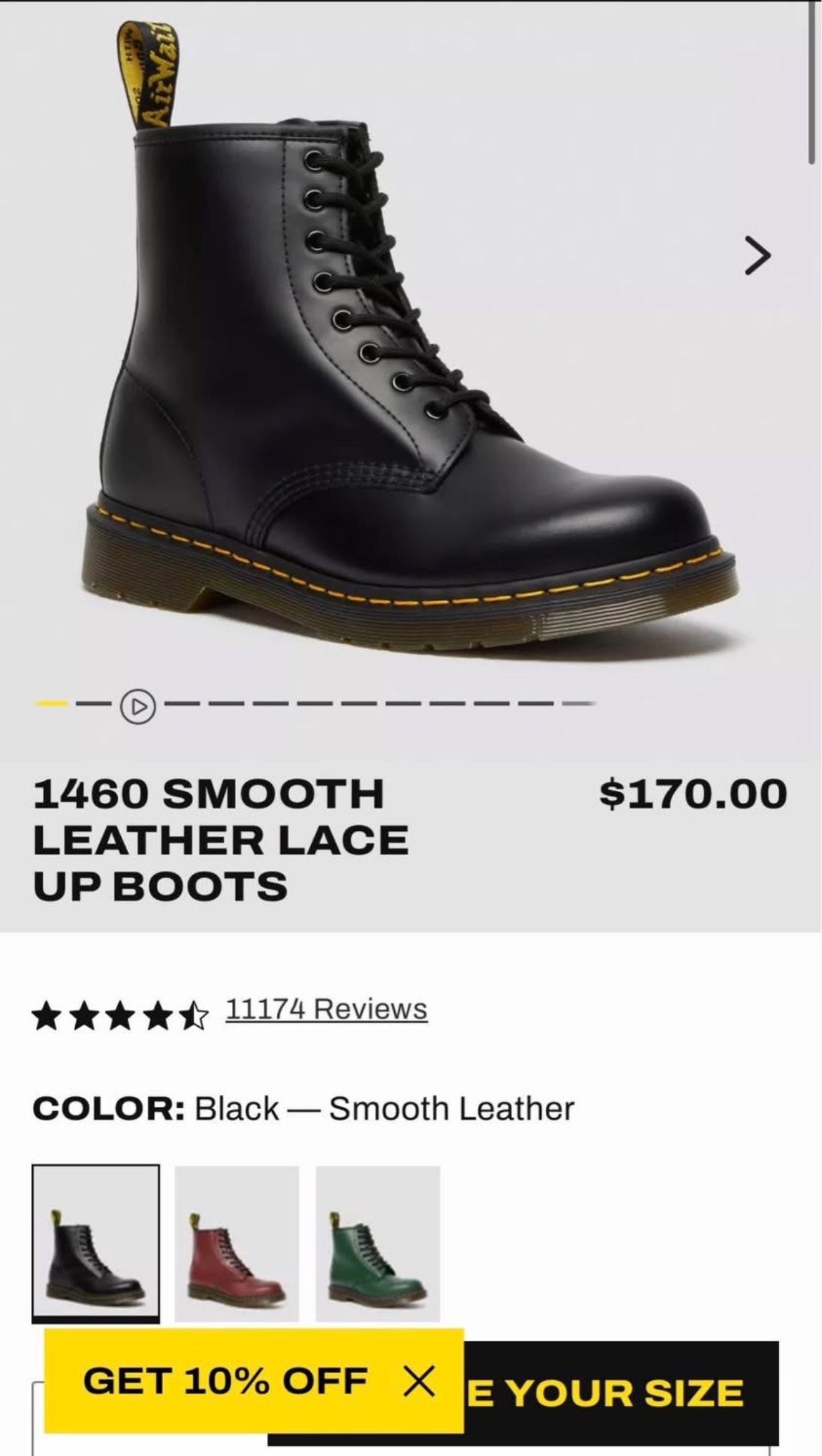Play the product video in the gallery

137,703
